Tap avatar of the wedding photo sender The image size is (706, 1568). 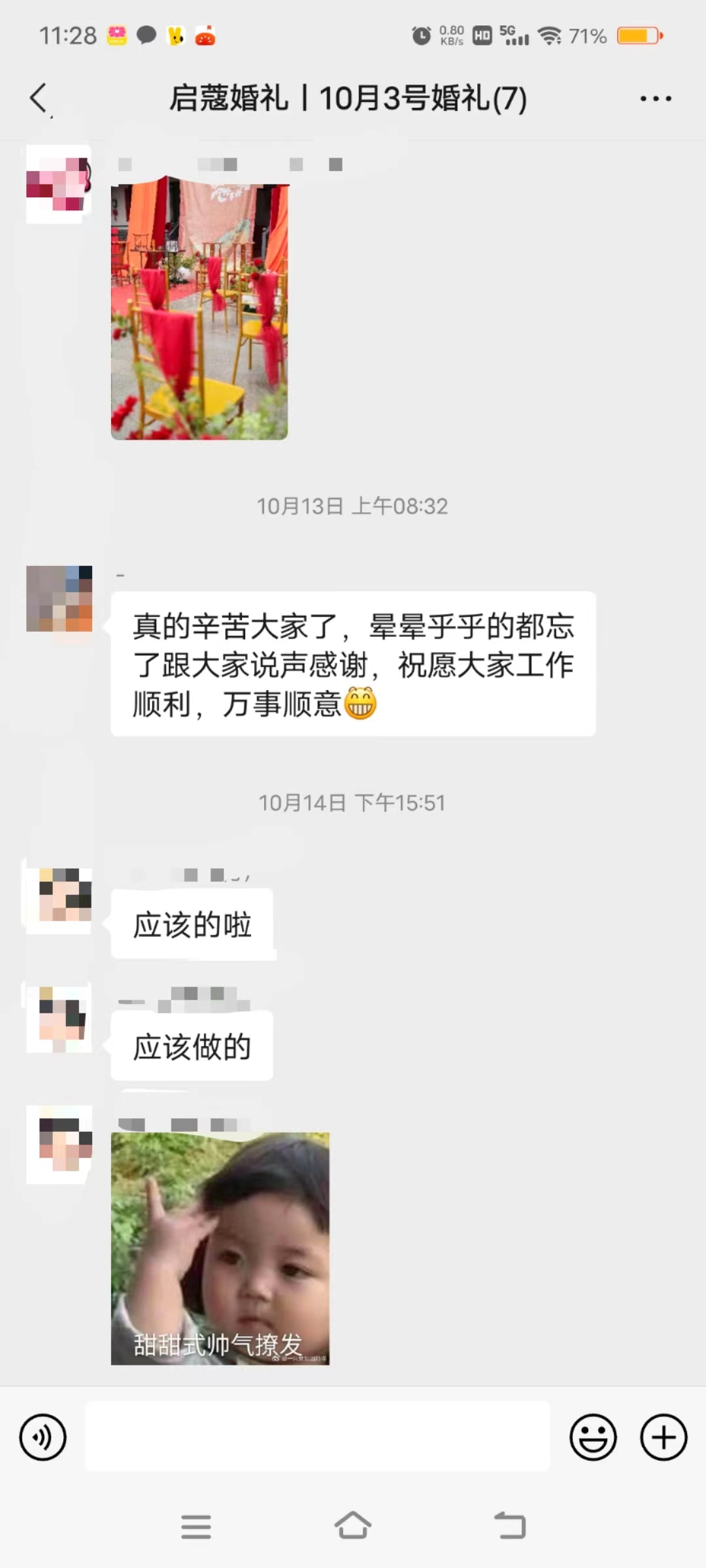59,184
